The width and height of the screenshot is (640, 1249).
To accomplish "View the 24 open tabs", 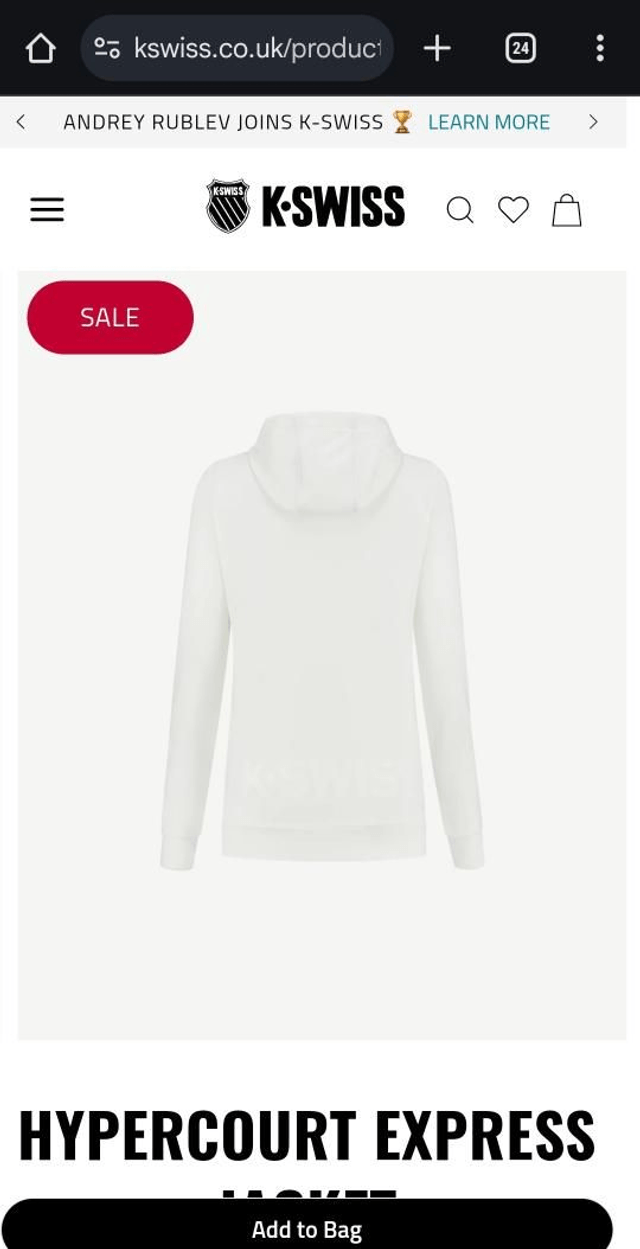I will (520, 48).
